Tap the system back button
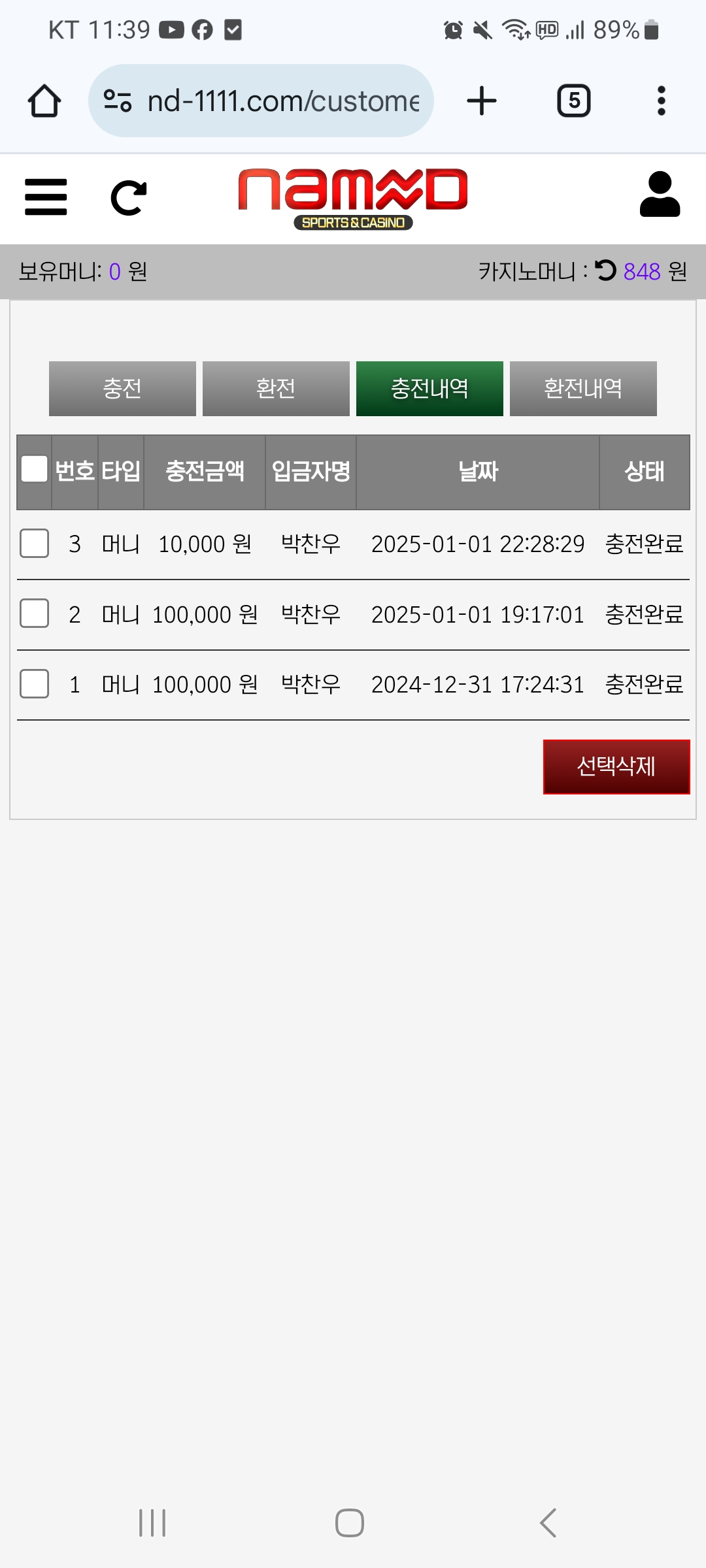Viewport: 706px width, 1568px height. 548,1523
